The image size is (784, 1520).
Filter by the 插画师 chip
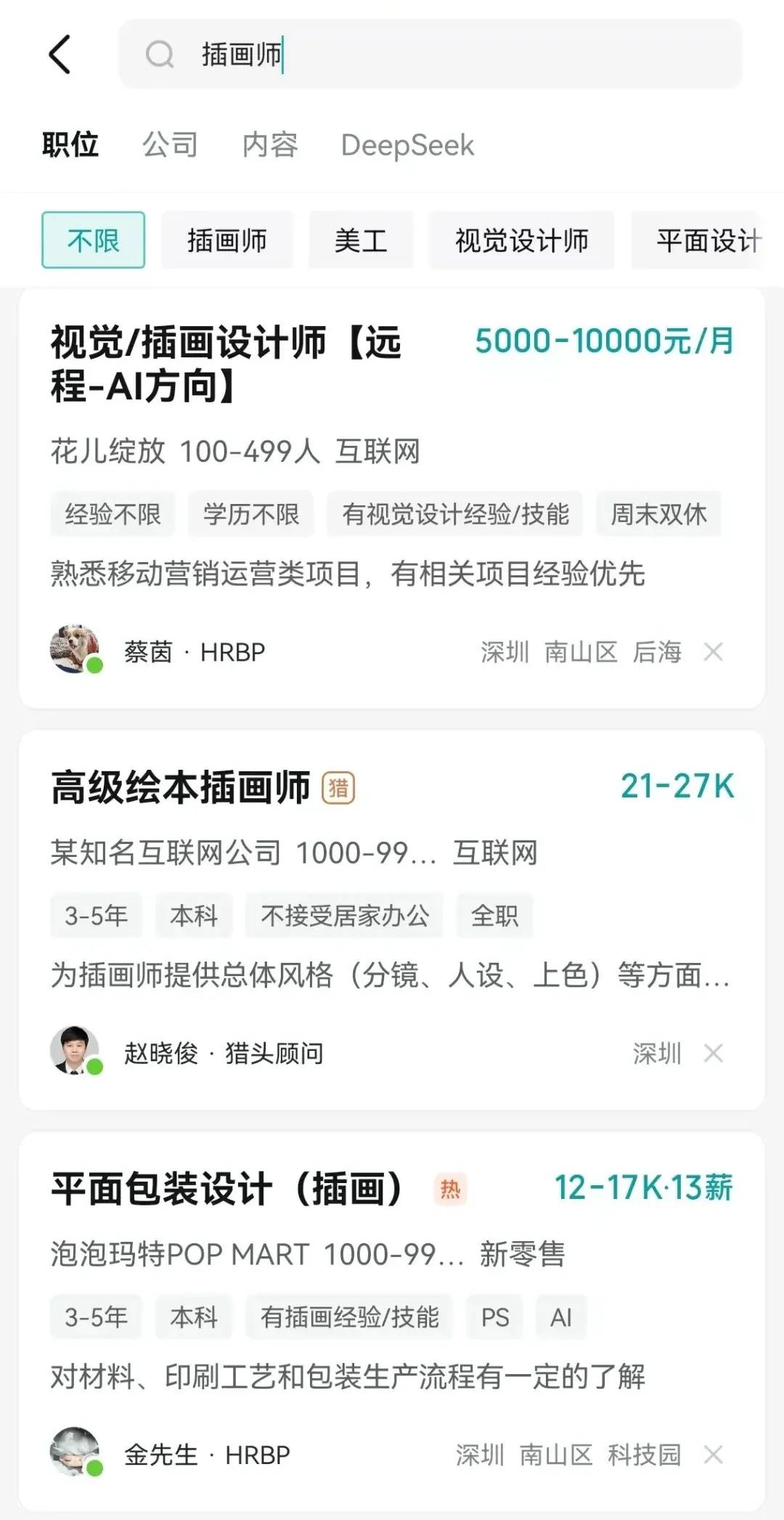[x=226, y=240]
